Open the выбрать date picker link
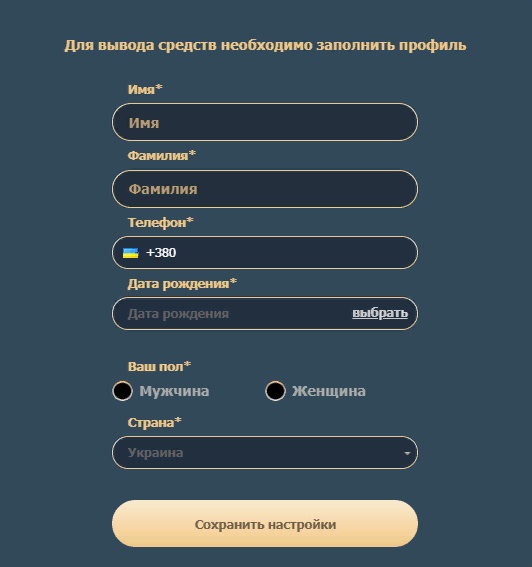Viewport: 532px width, 567px height. (380, 313)
